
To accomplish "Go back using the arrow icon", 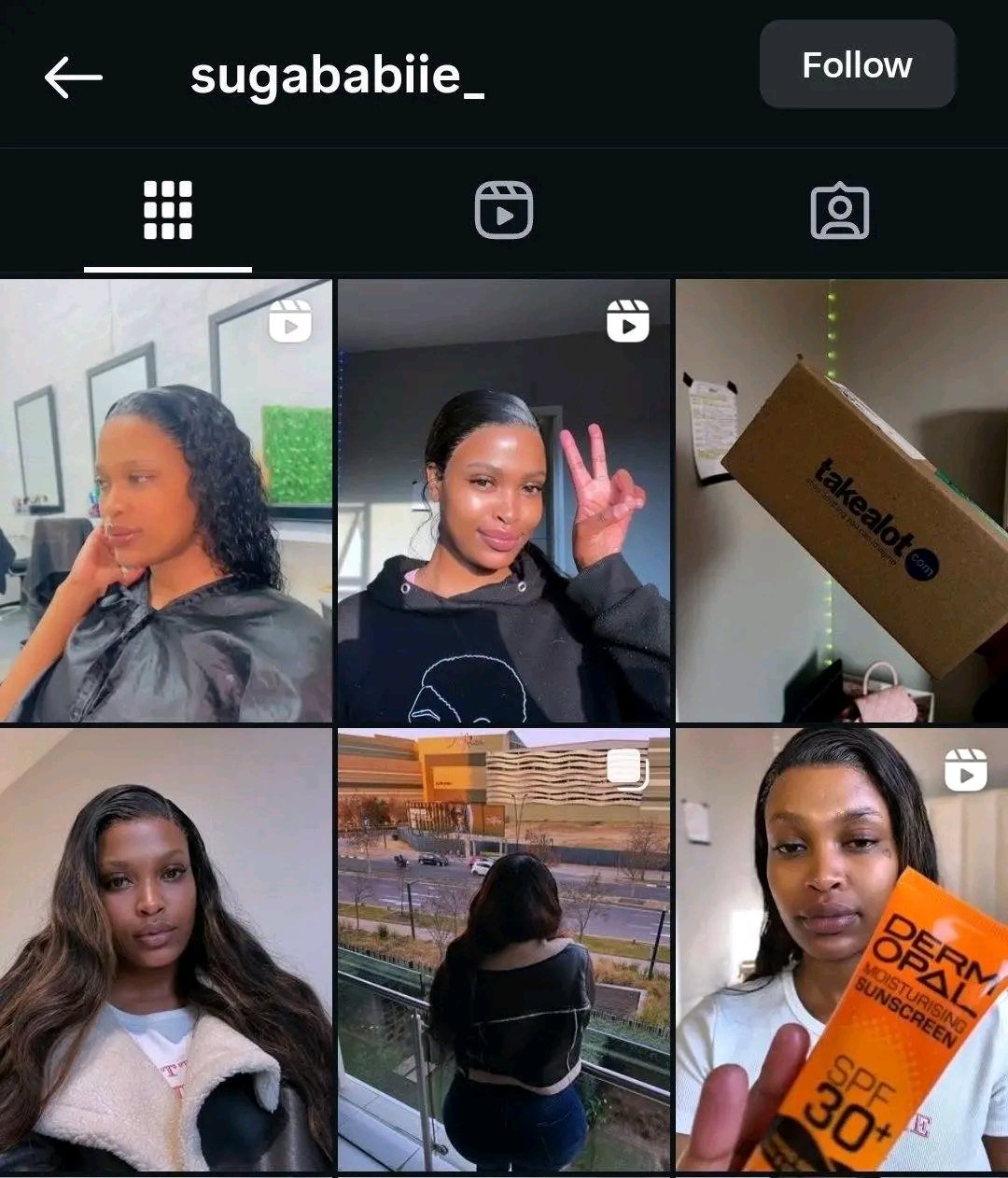I will 73,77.
